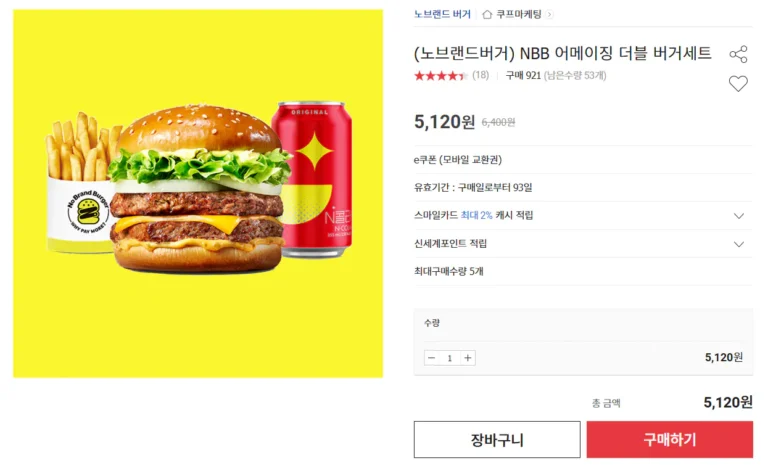View the burger set product image

click(198, 194)
